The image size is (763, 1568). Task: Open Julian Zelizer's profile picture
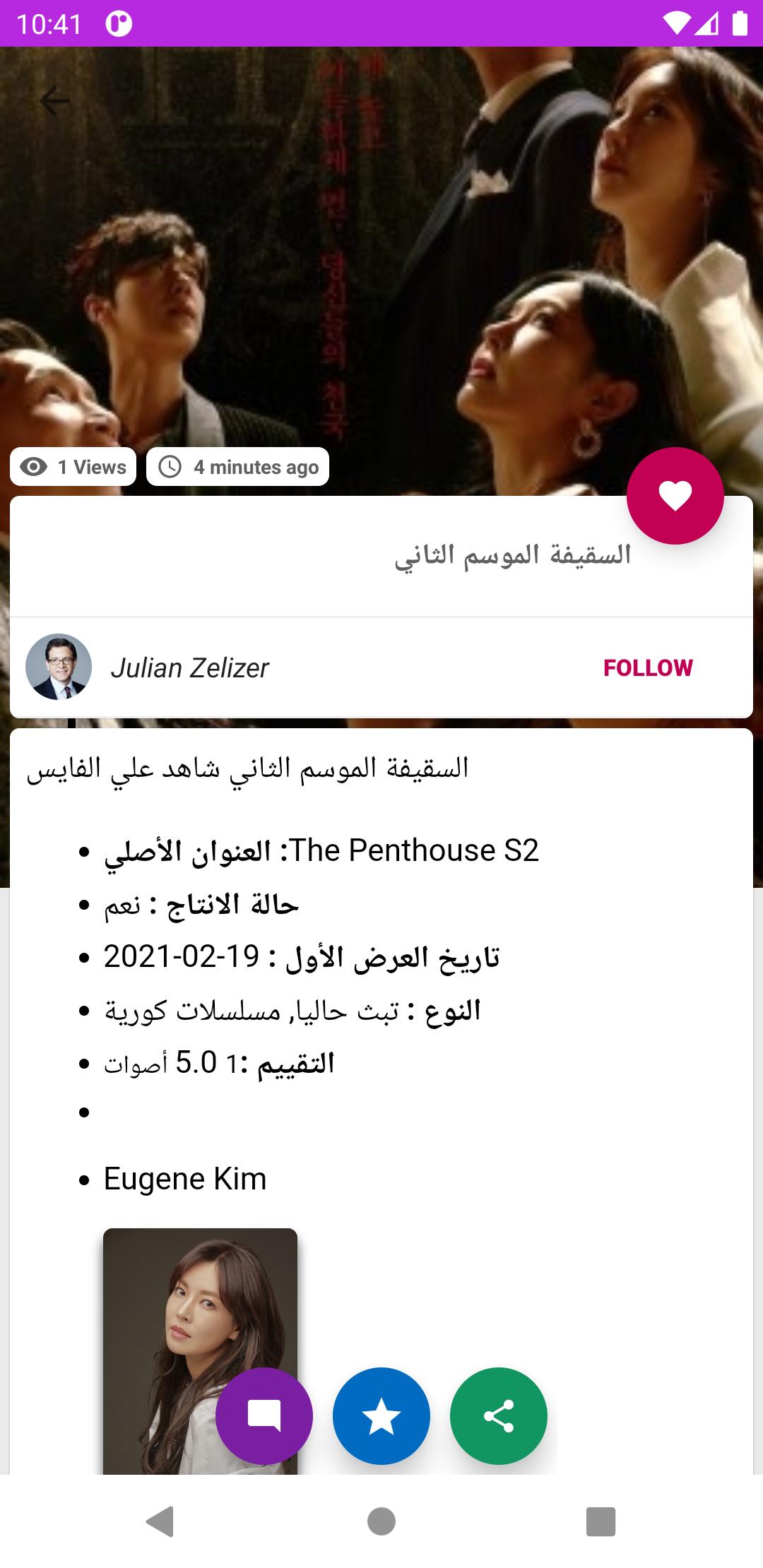coord(59,667)
